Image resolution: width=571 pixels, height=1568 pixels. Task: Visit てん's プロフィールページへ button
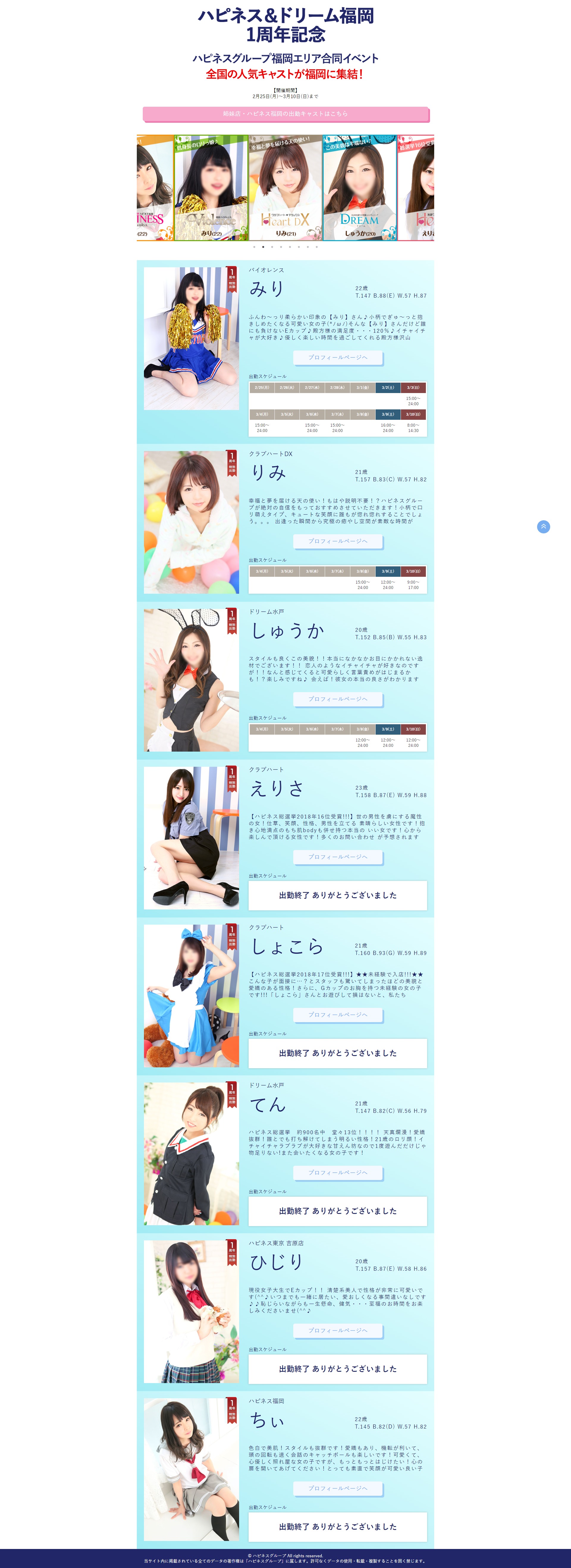337,1172
